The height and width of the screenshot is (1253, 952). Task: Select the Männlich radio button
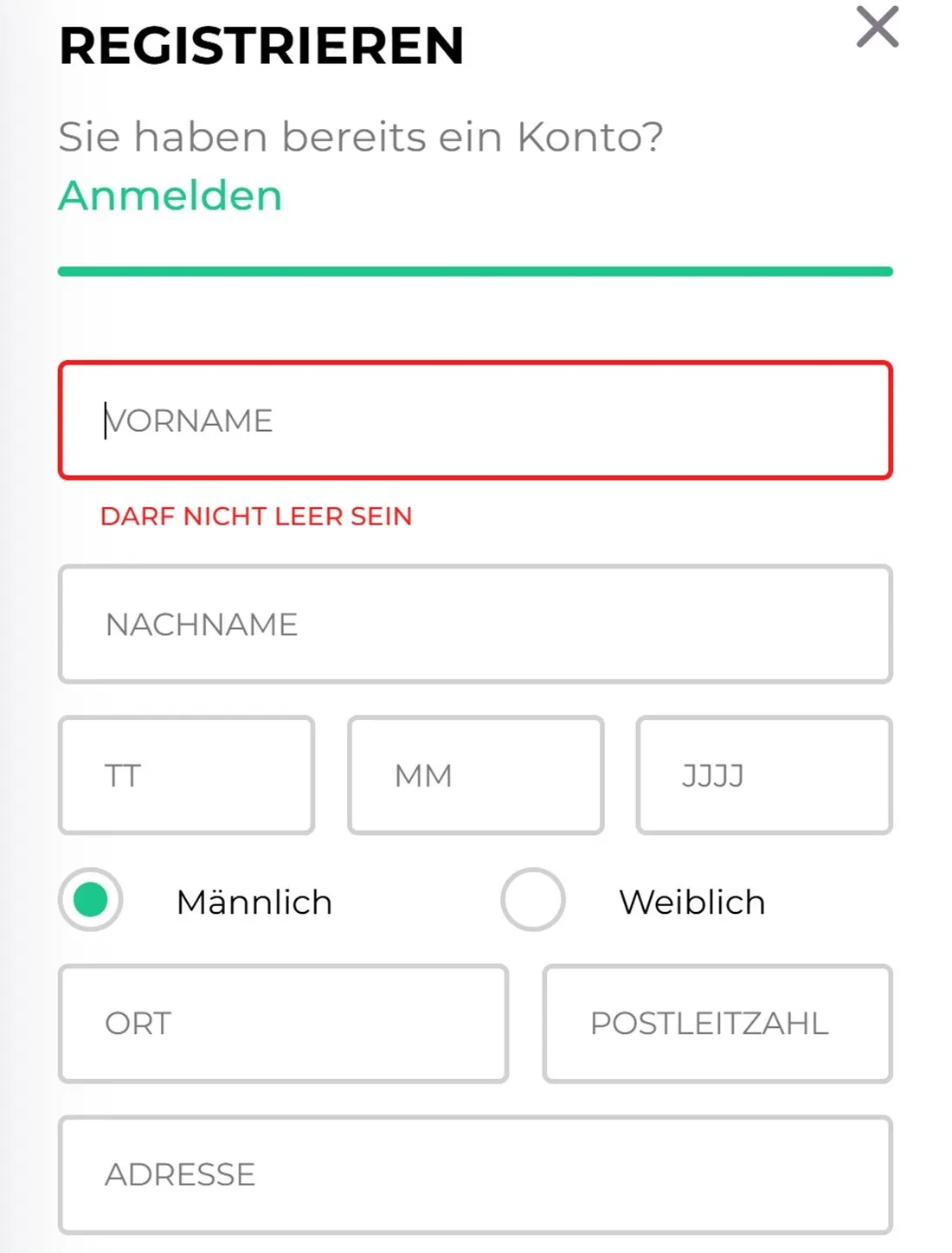(x=91, y=900)
